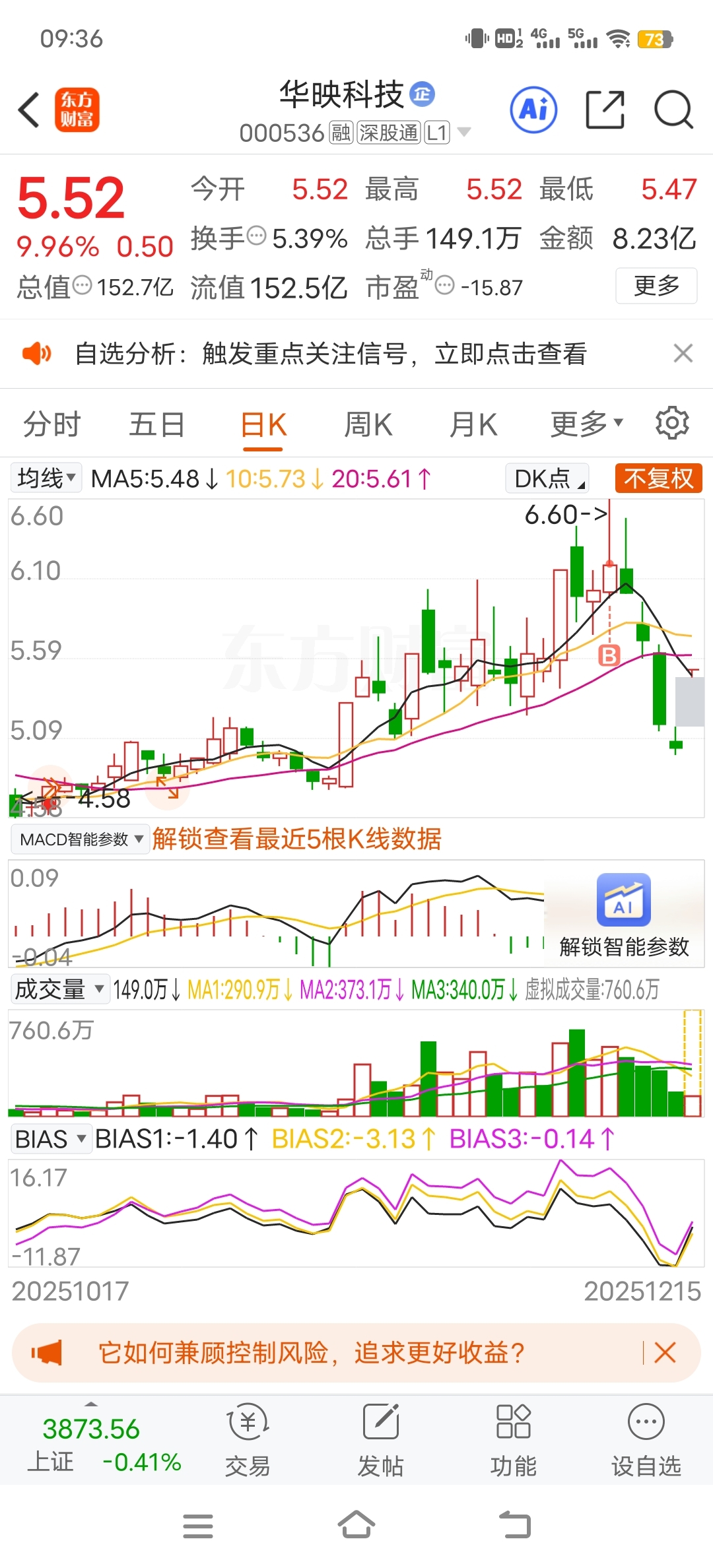Open chart settings gear
713x1568 pixels.
672,423
